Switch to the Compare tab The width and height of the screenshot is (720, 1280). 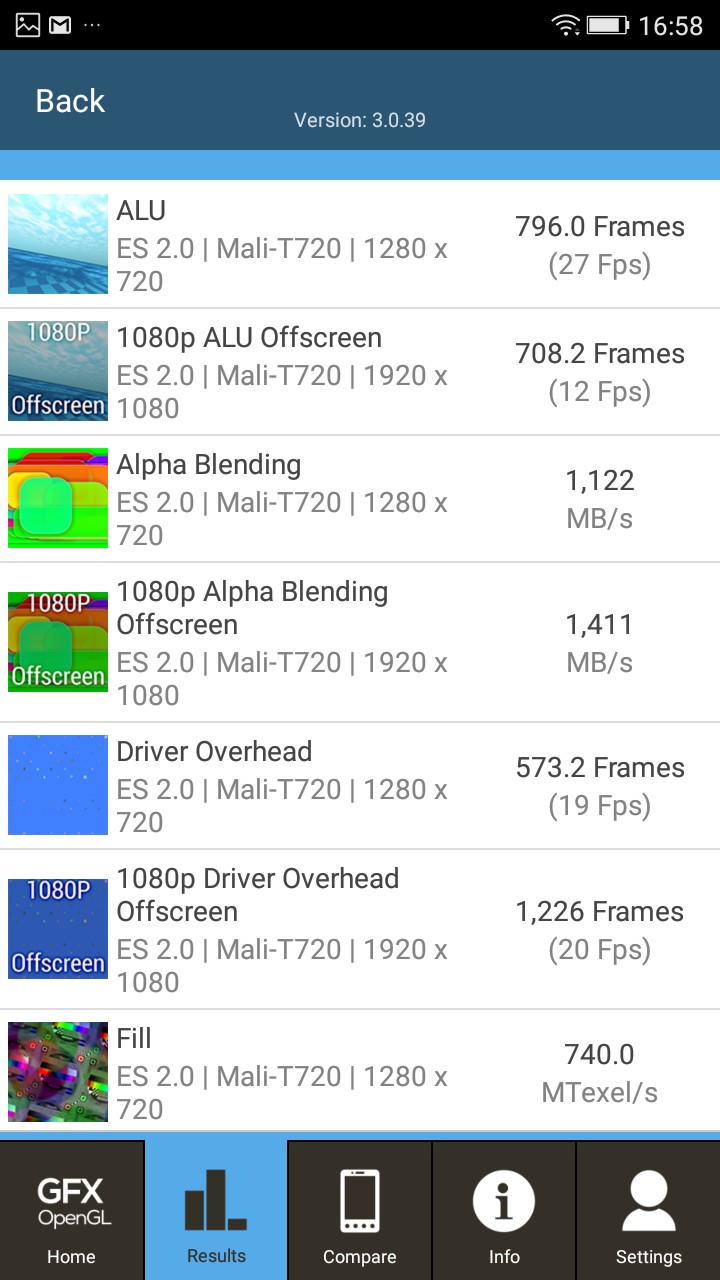(x=360, y=1210)
